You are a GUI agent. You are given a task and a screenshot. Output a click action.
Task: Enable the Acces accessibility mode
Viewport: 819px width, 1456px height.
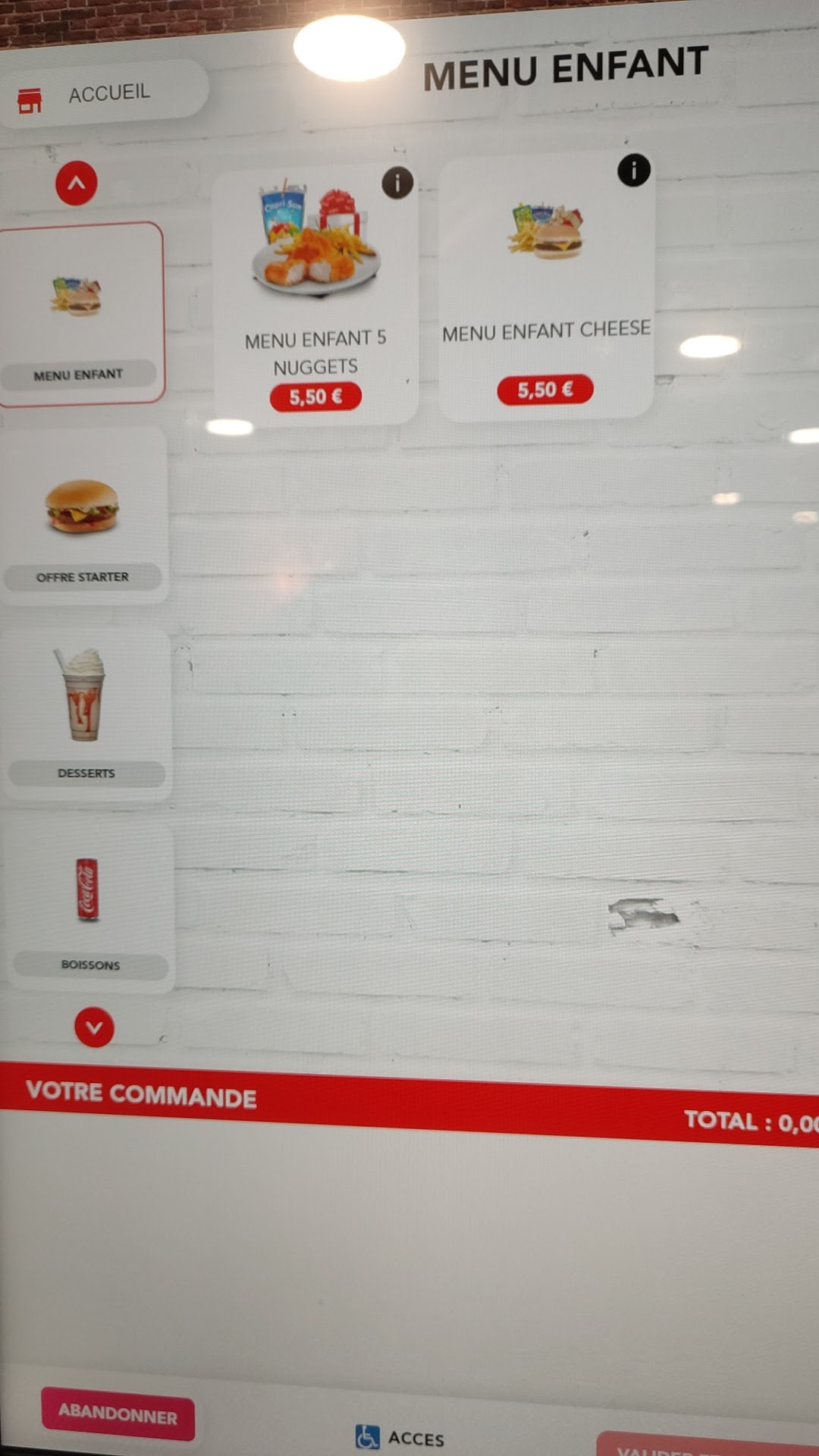point(400,1436)
